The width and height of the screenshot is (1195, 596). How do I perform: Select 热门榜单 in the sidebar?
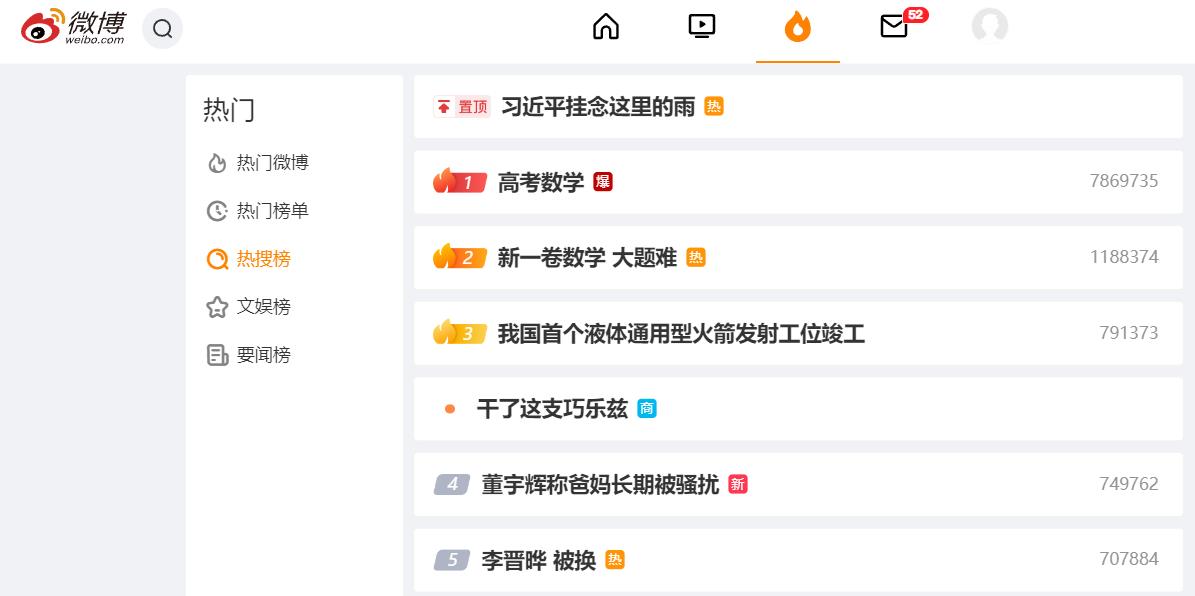(272, 211)
